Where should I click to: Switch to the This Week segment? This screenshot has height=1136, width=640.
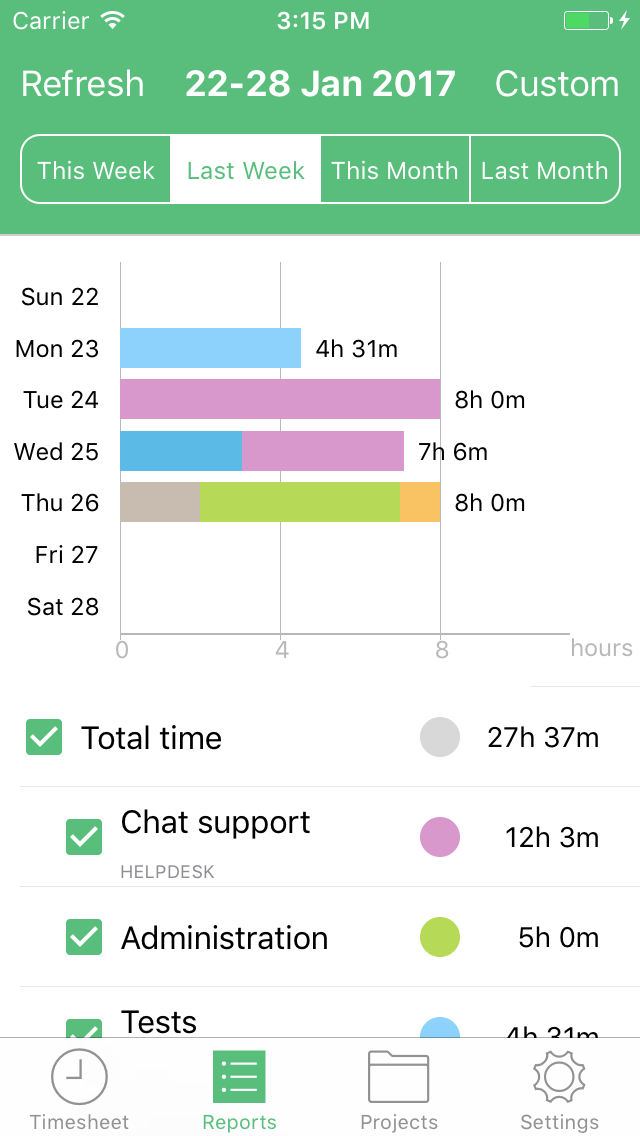[x=96, y=170]
